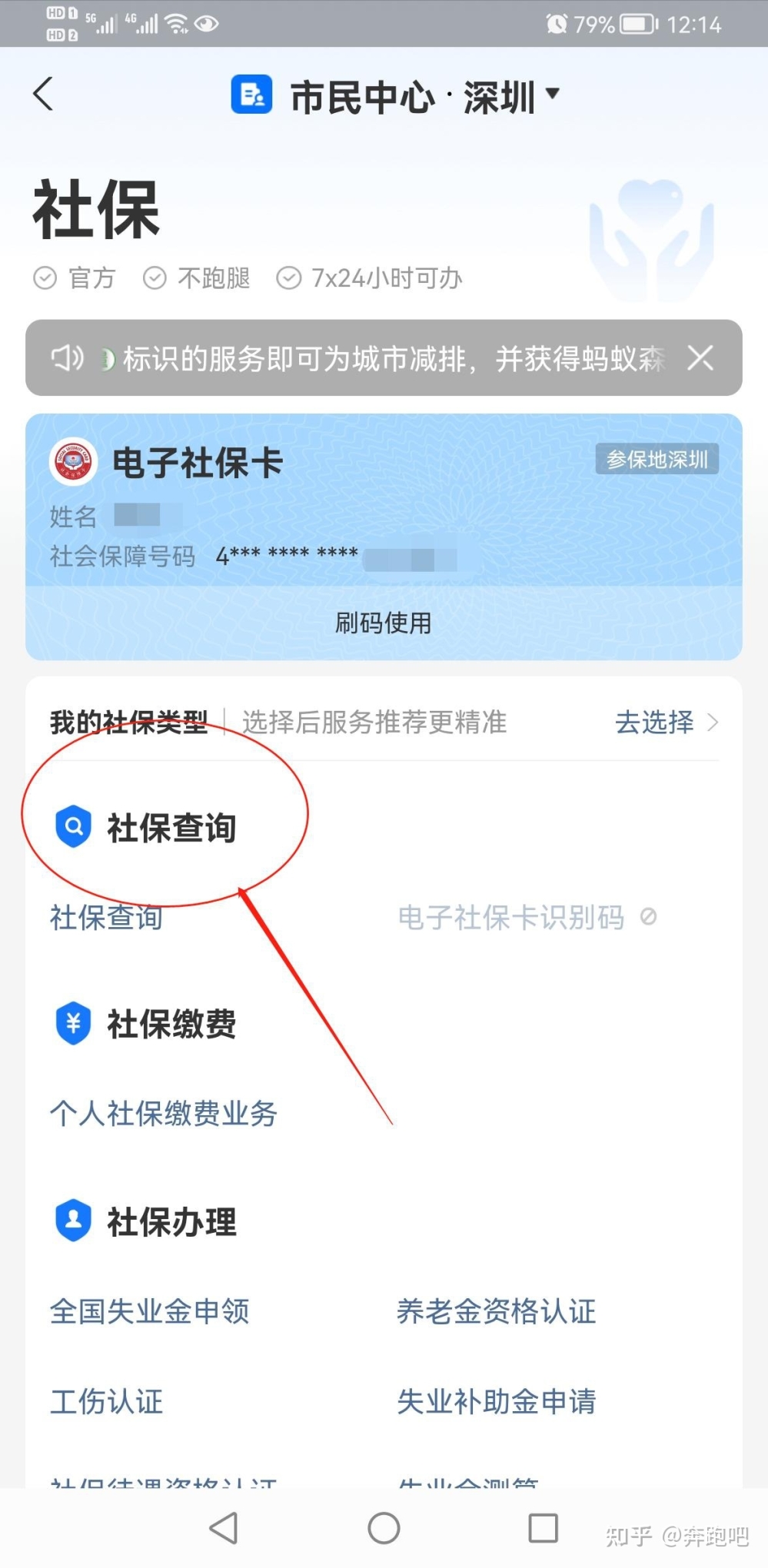Dismiss the announcement banner

[x=700, y=358]
